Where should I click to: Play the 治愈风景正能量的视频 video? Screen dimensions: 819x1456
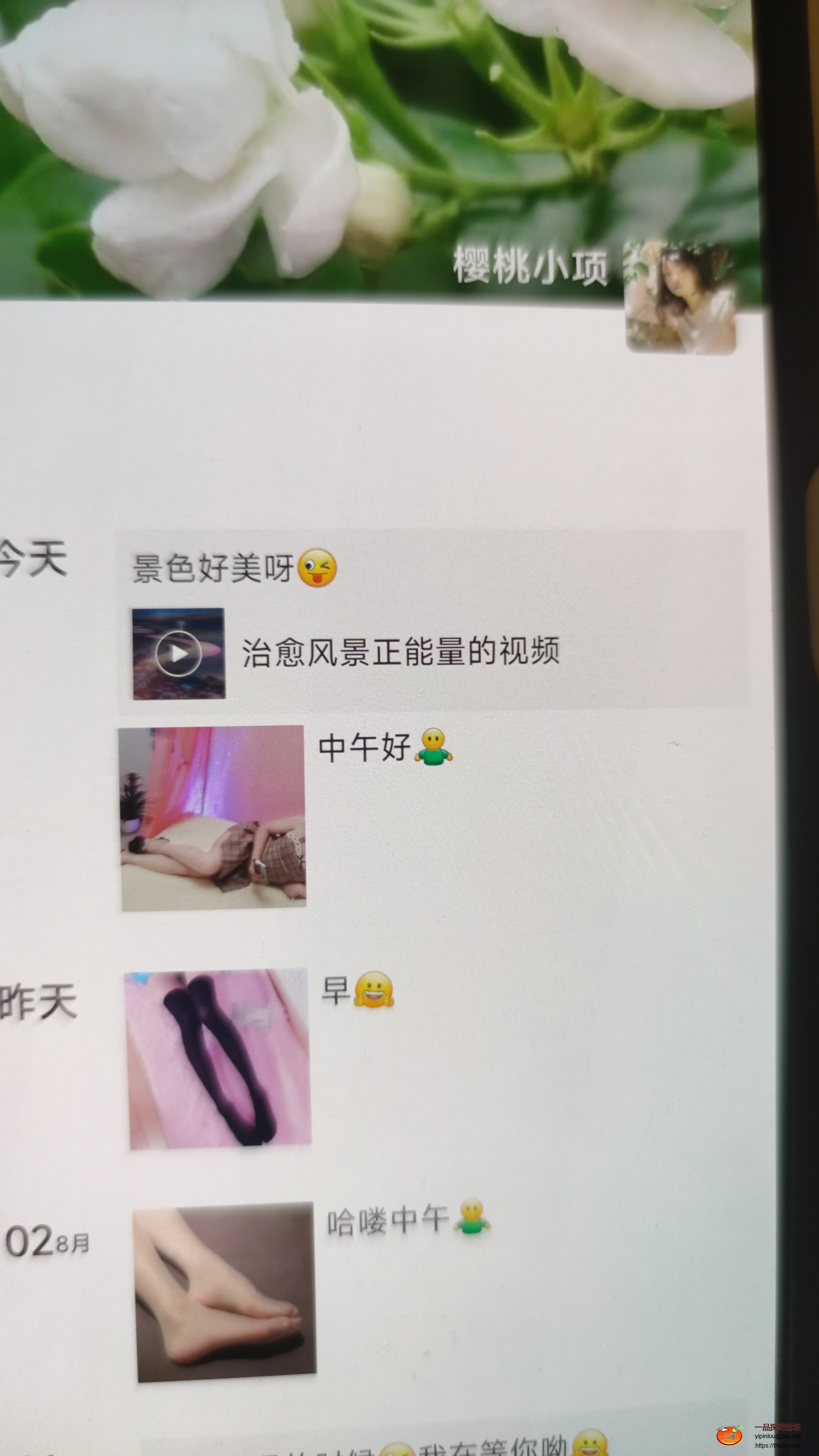pyautogui.click(x=179, y=653)
